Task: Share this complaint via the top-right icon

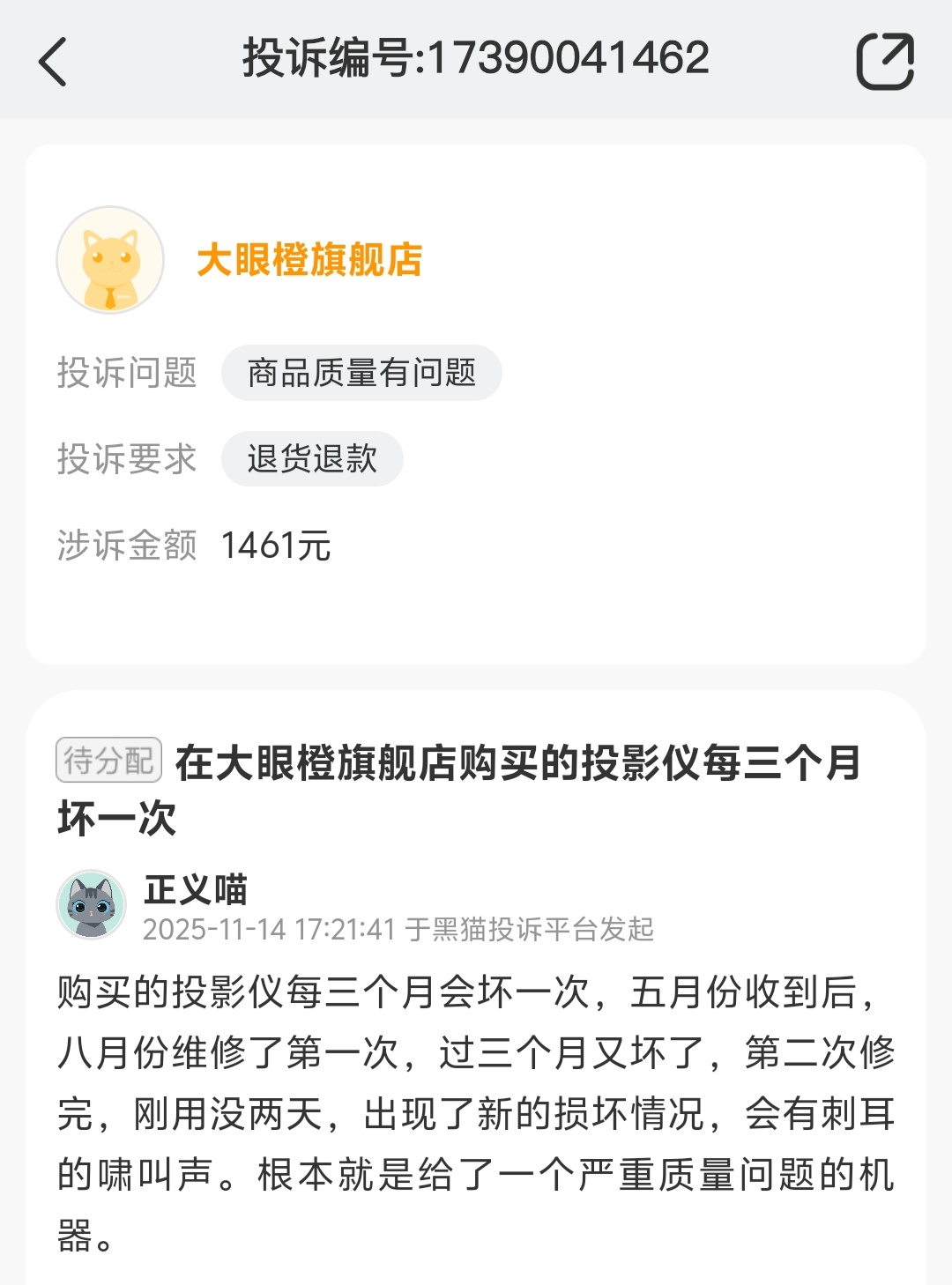Action: coord(885,62)
